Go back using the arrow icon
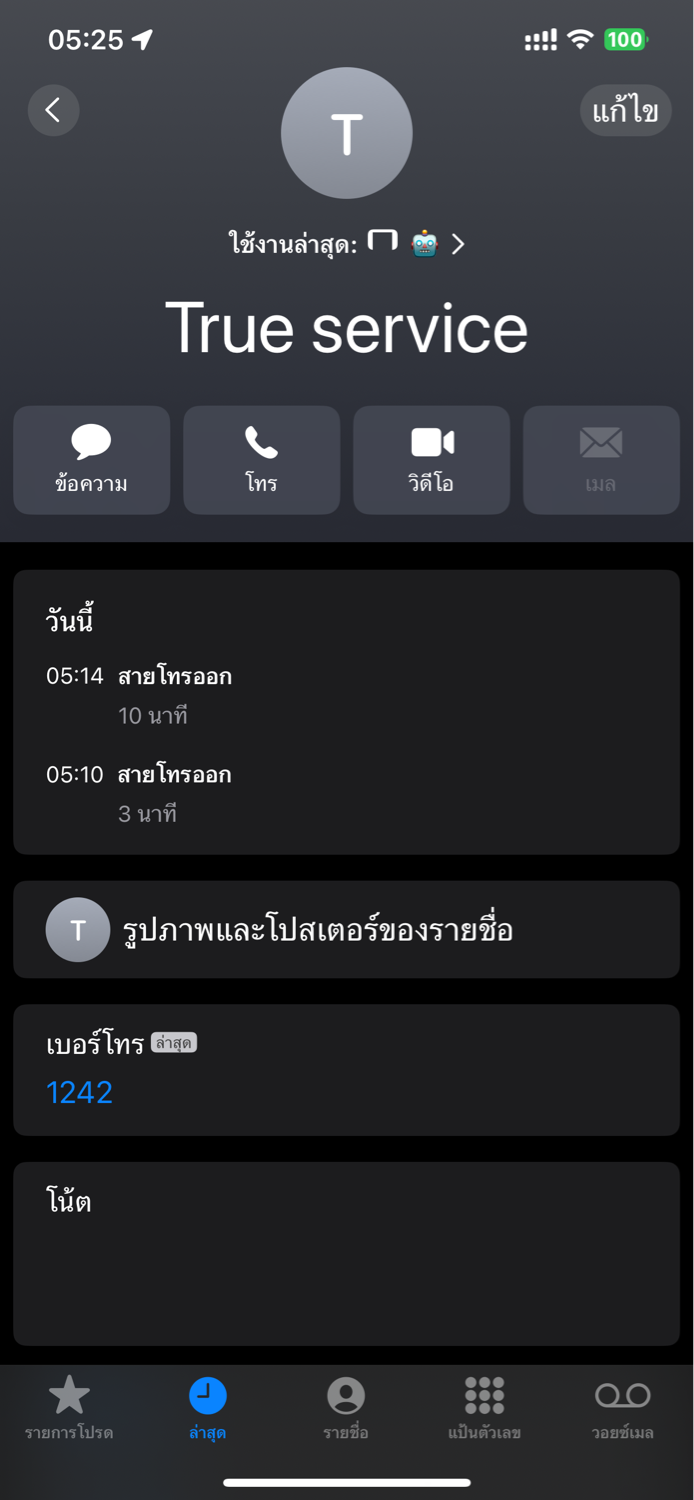Screen dimensions: 694x1500 click(54, 110)
